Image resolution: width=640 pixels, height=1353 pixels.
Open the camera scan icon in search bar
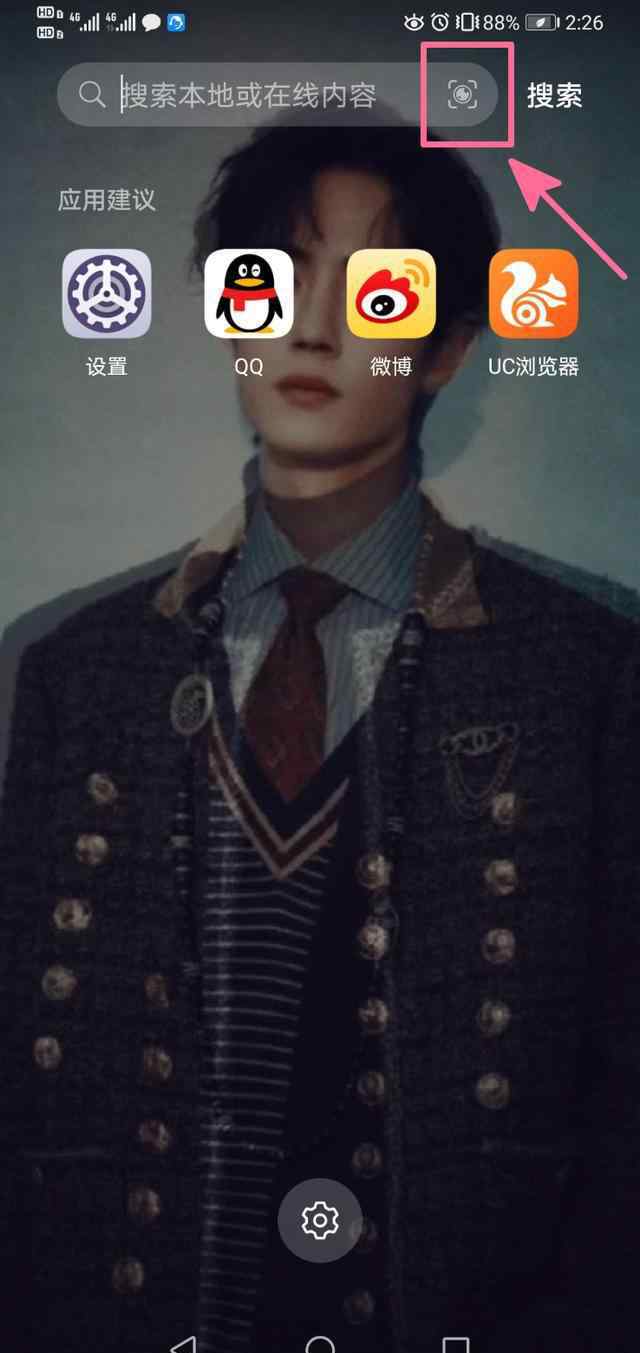462,95
